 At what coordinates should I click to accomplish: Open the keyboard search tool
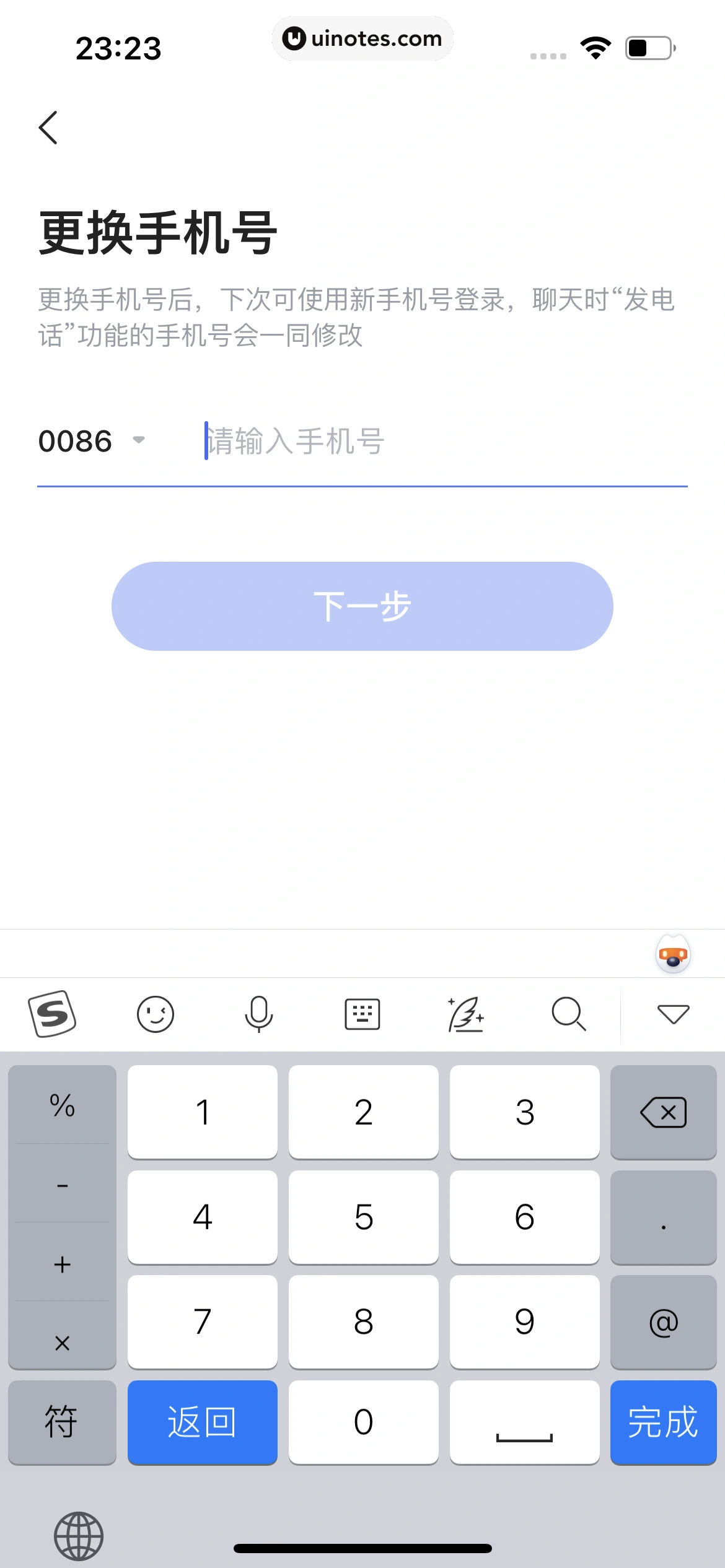click(568, 1014)
